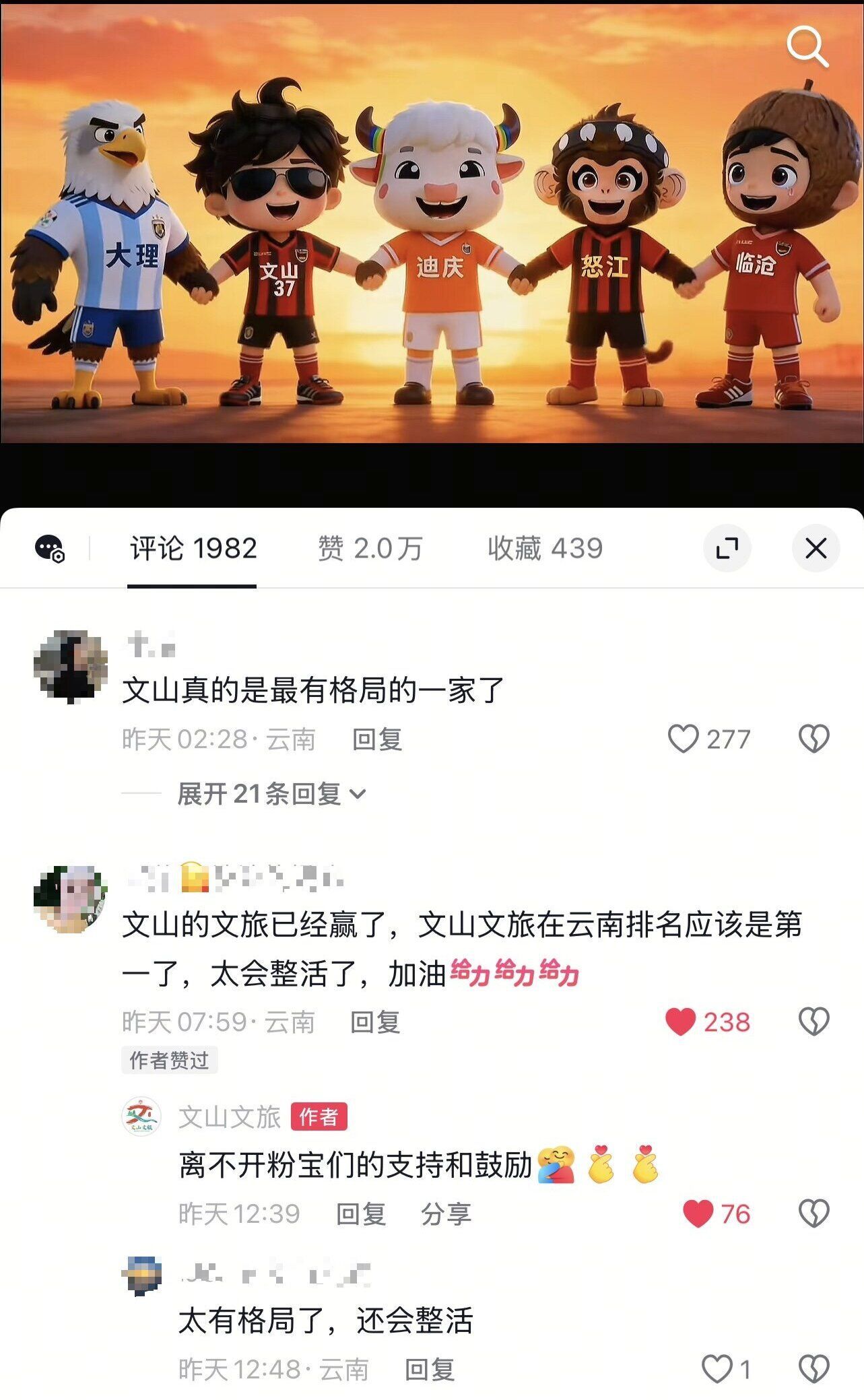Screen dimensions: 864x1400
Task: Open search magnifier over the video
Action: click(x=807, y=46)
